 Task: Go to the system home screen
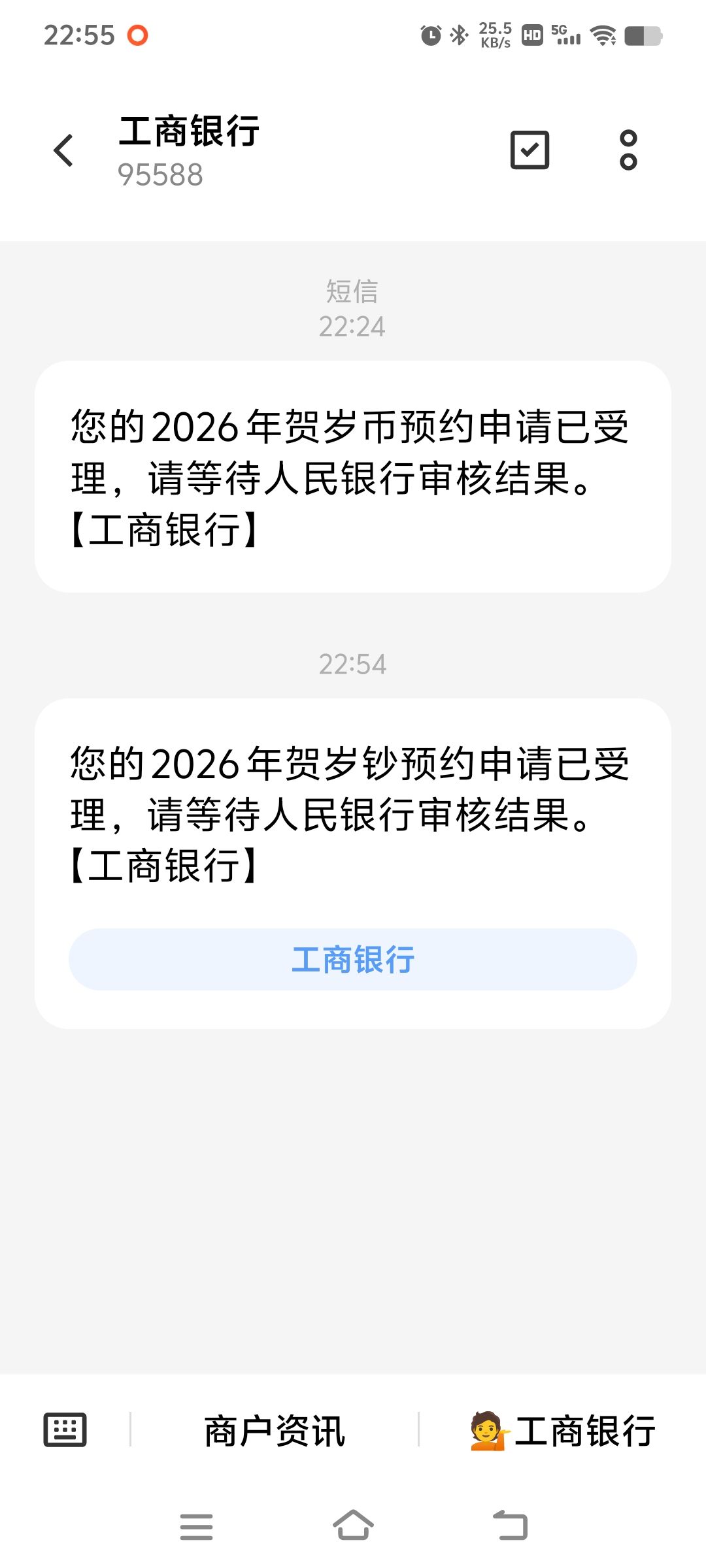[x=353, y=1526]
